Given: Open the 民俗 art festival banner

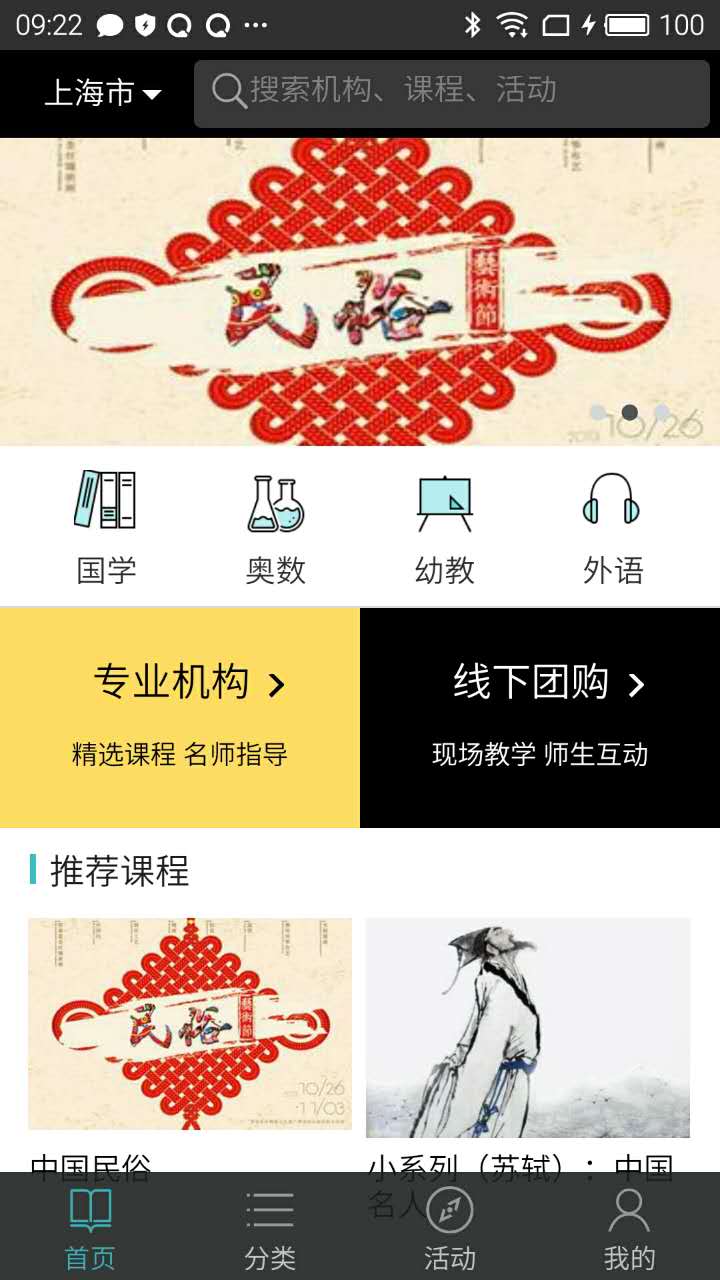Looking at the screenshot, I should pos(360,292).
